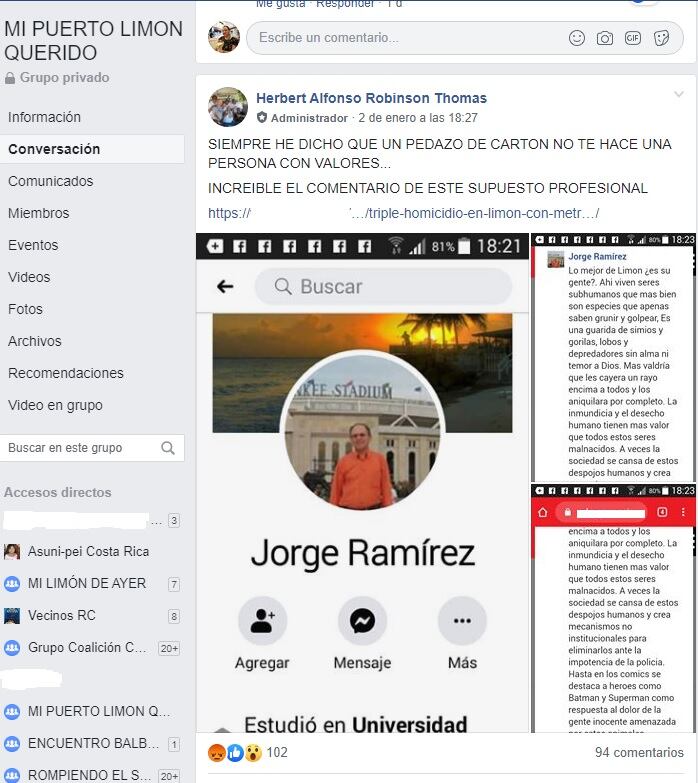
Task: Attach a photo with the camera icon
Action: click(605, 38)
